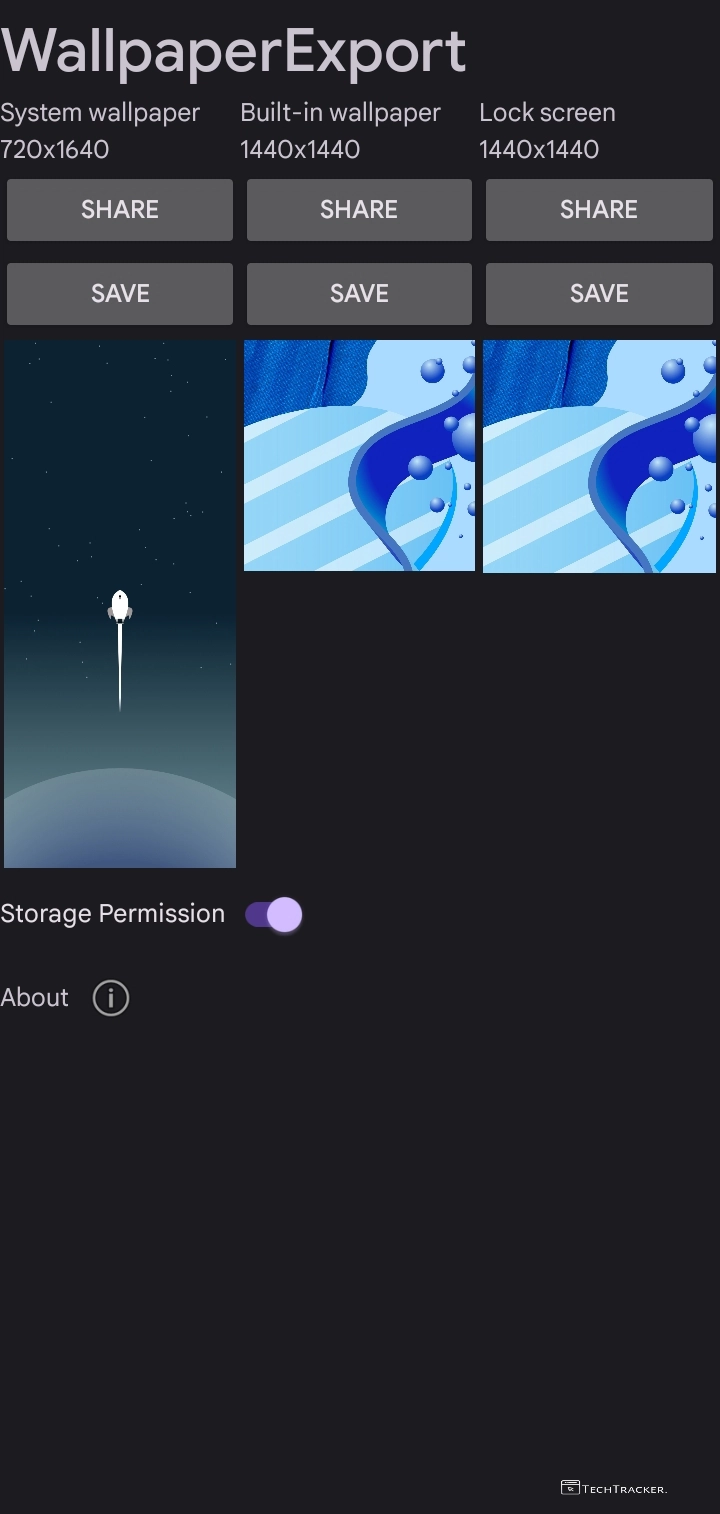Select the Built-in wallpaper header text
The height and width of the screenshot is (1514, 720).
point(339,113)
